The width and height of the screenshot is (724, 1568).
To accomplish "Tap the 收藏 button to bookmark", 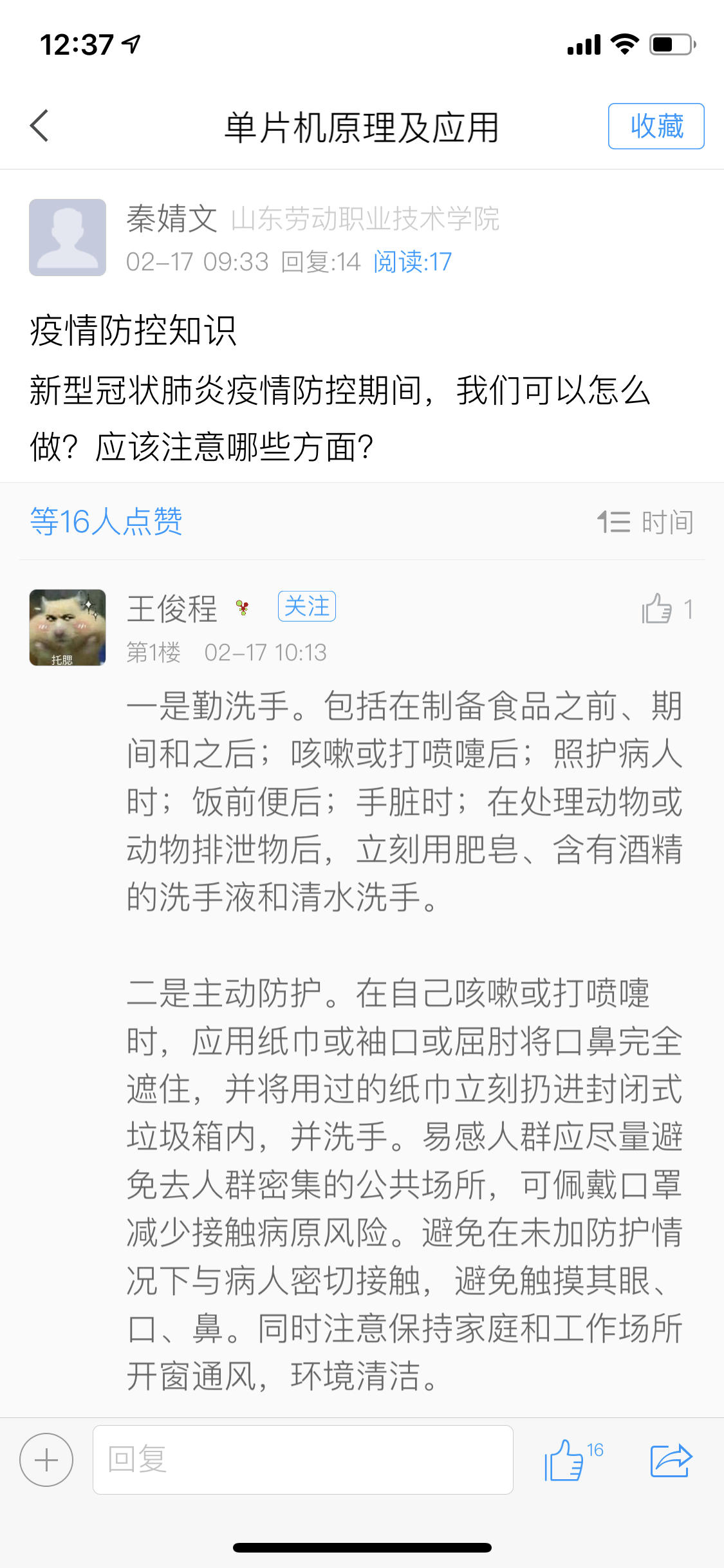I will 656,126.
